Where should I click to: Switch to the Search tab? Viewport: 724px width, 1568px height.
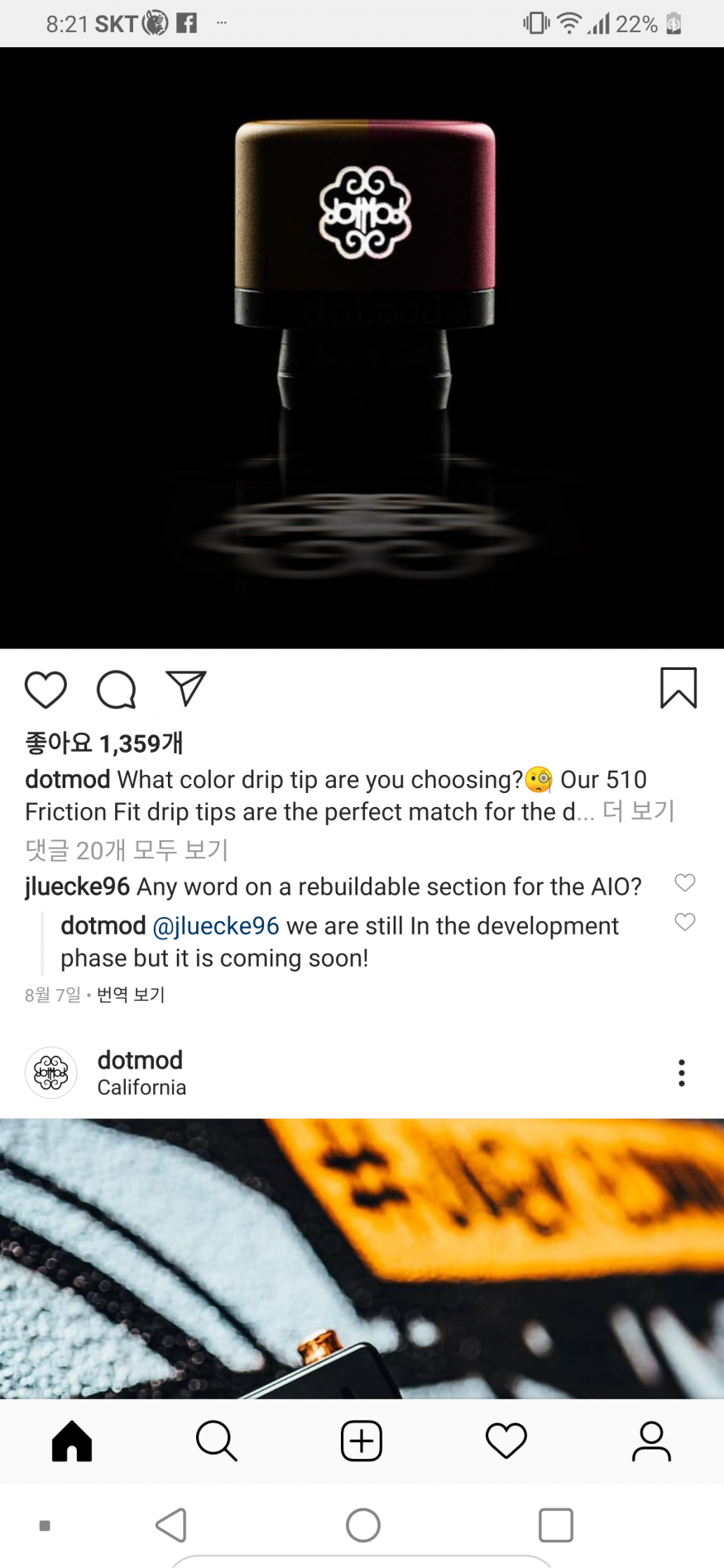pos(217,1441)
